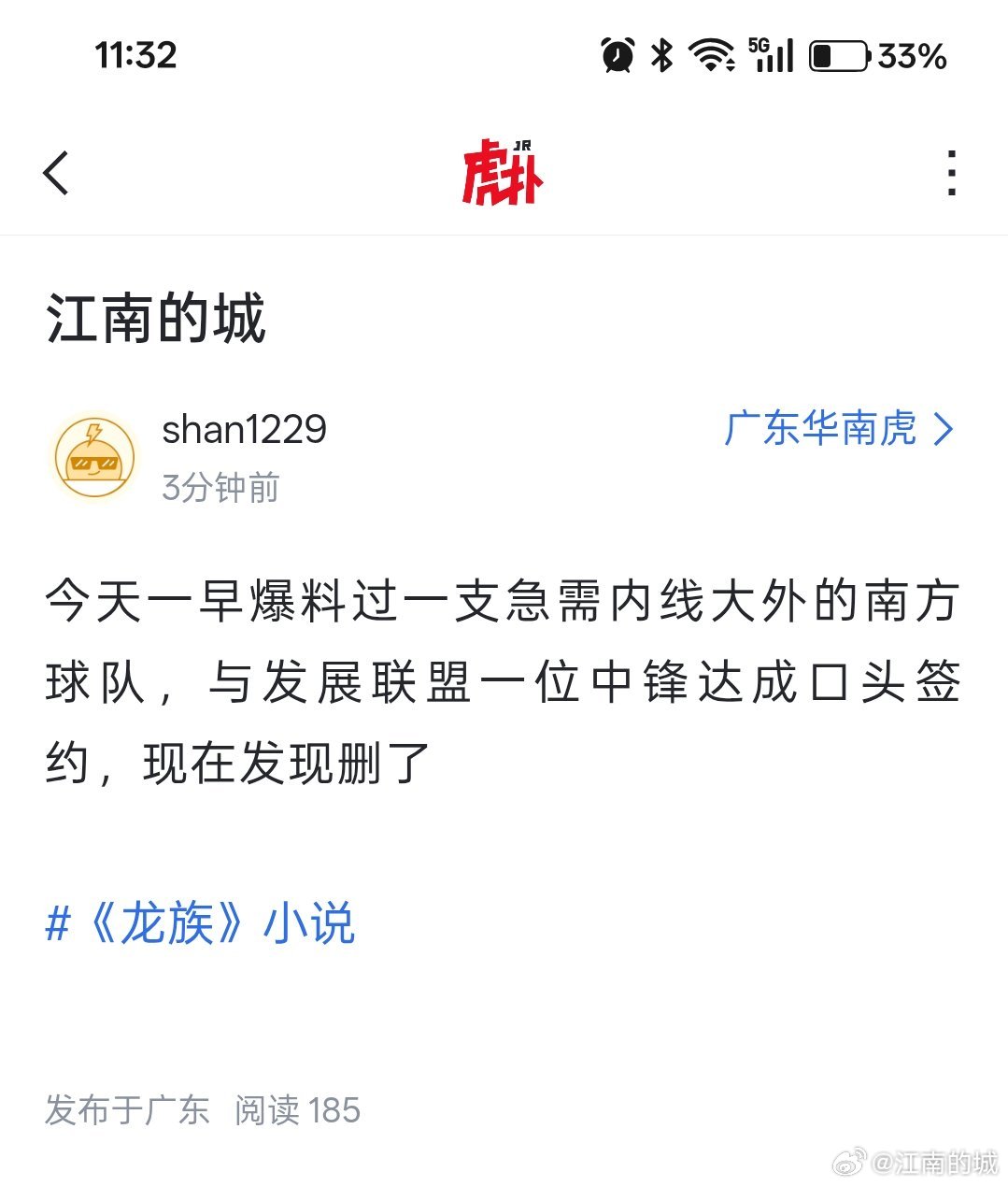
Task: Tap the back arrow to return
Action: click(56, 174)
